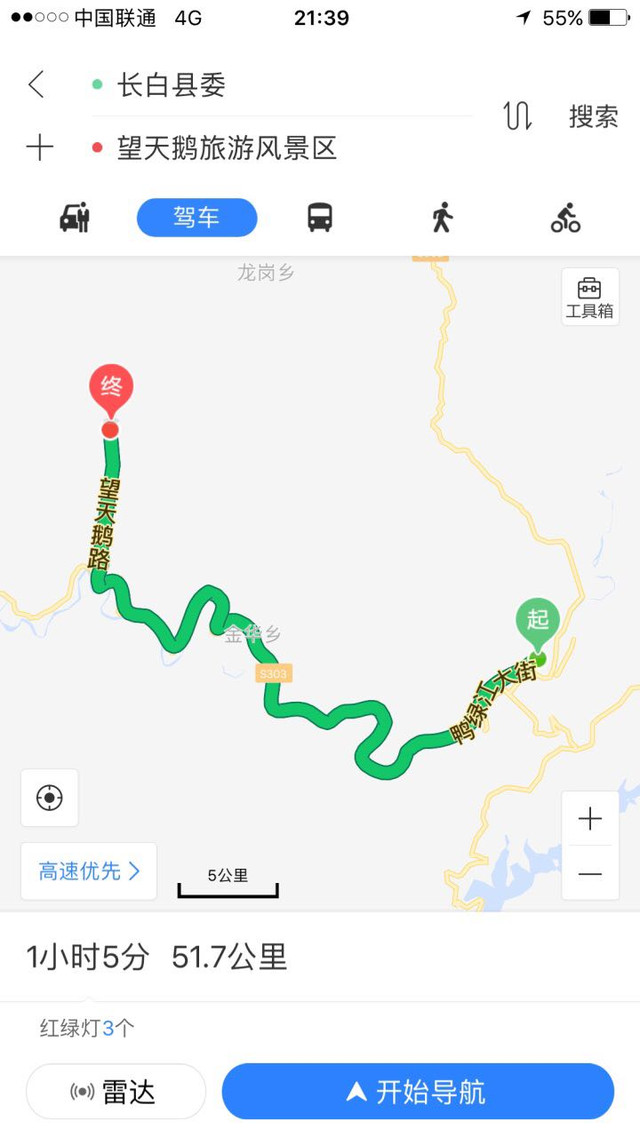Switch to the walking mode tab
This screenshot has width=640, height=1137.
[442, 217]
